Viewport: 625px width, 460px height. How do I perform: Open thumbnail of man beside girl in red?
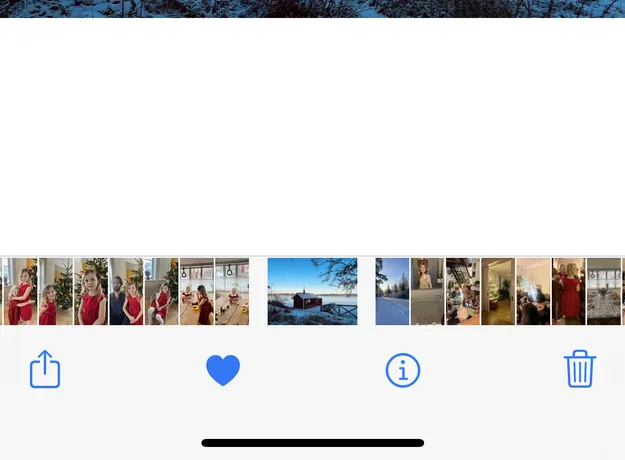[126, 292]
